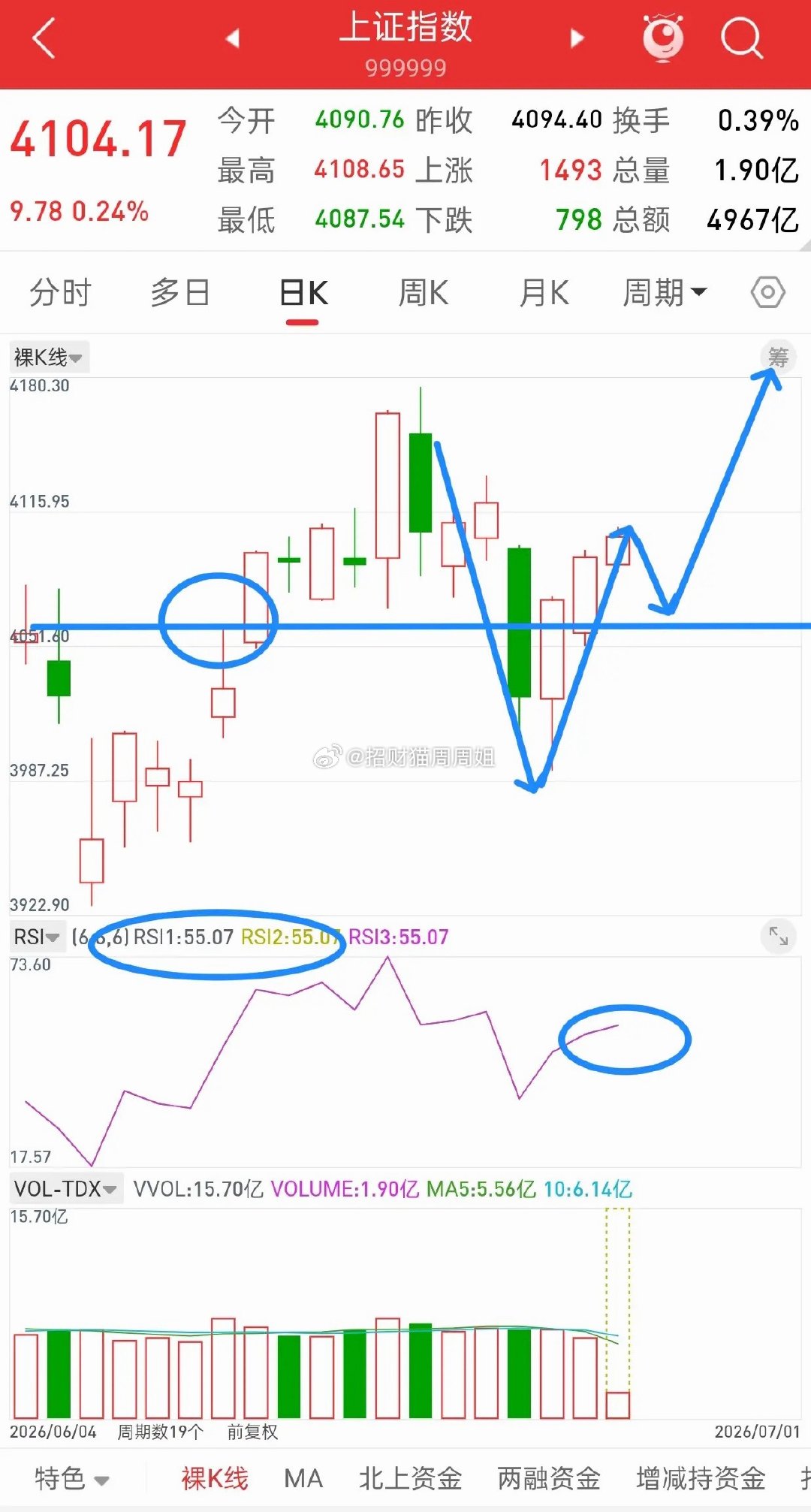The height and width of the screenshot is (1512, 811).
Task: Select the 北上资金 indicator option
Action: coord(410,1478)
